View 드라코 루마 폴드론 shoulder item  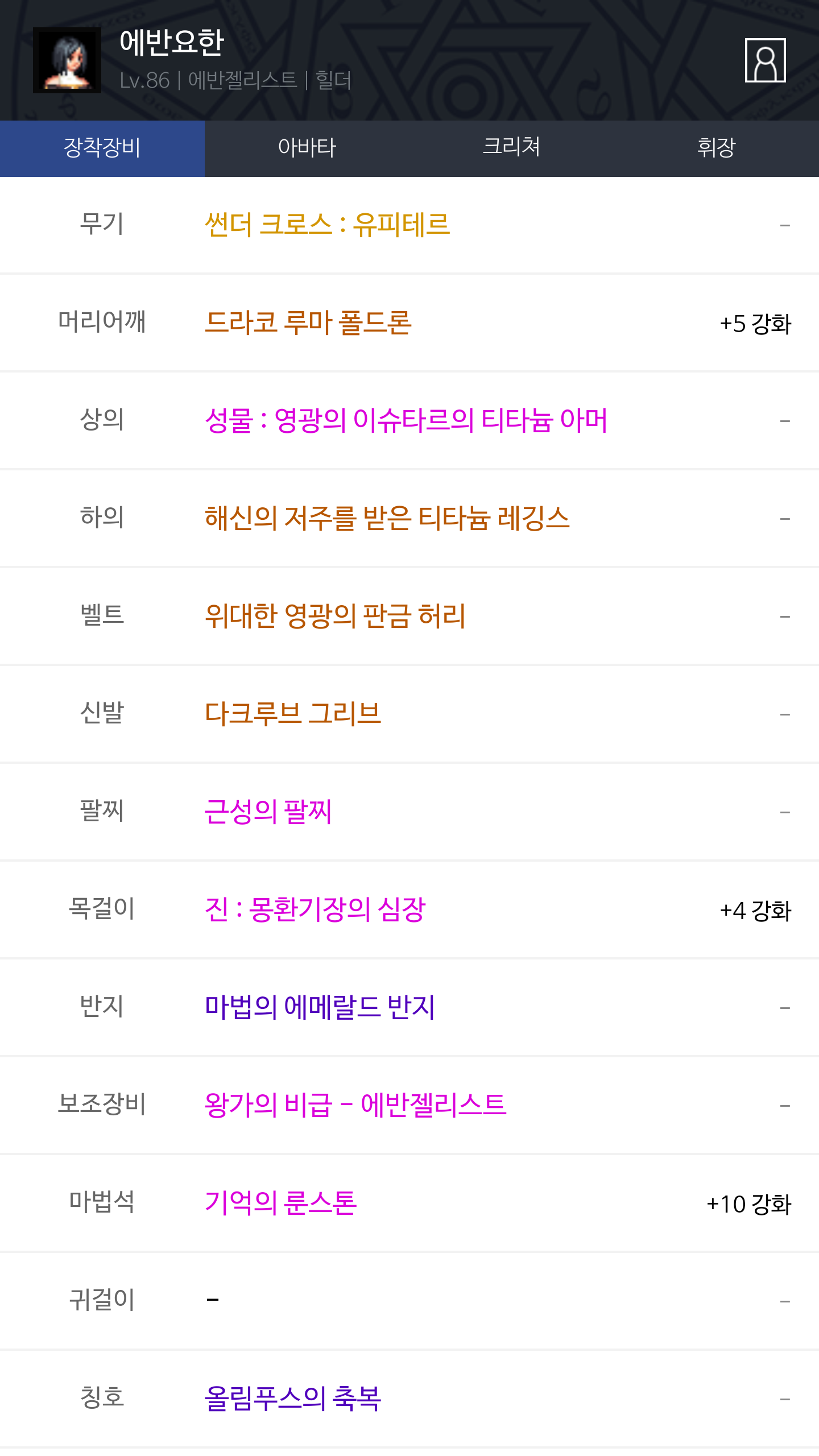coord(308,322)
